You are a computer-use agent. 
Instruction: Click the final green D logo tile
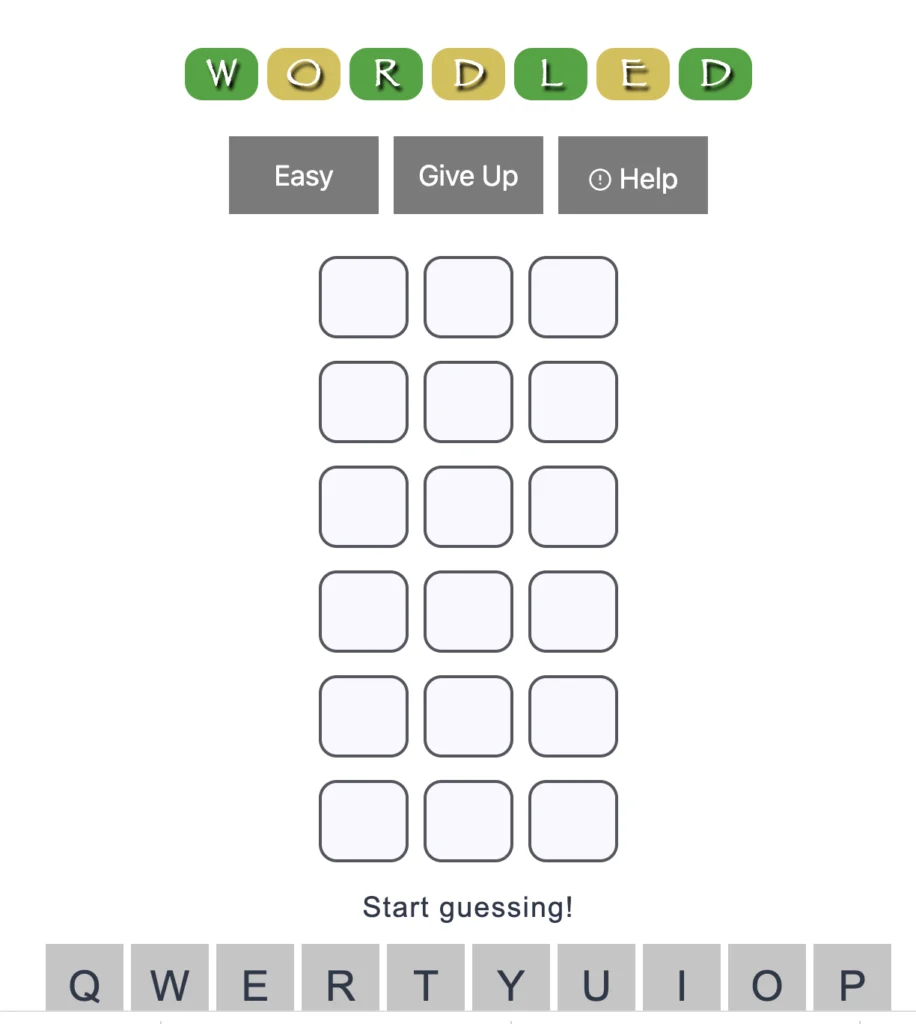click(713, 74)
